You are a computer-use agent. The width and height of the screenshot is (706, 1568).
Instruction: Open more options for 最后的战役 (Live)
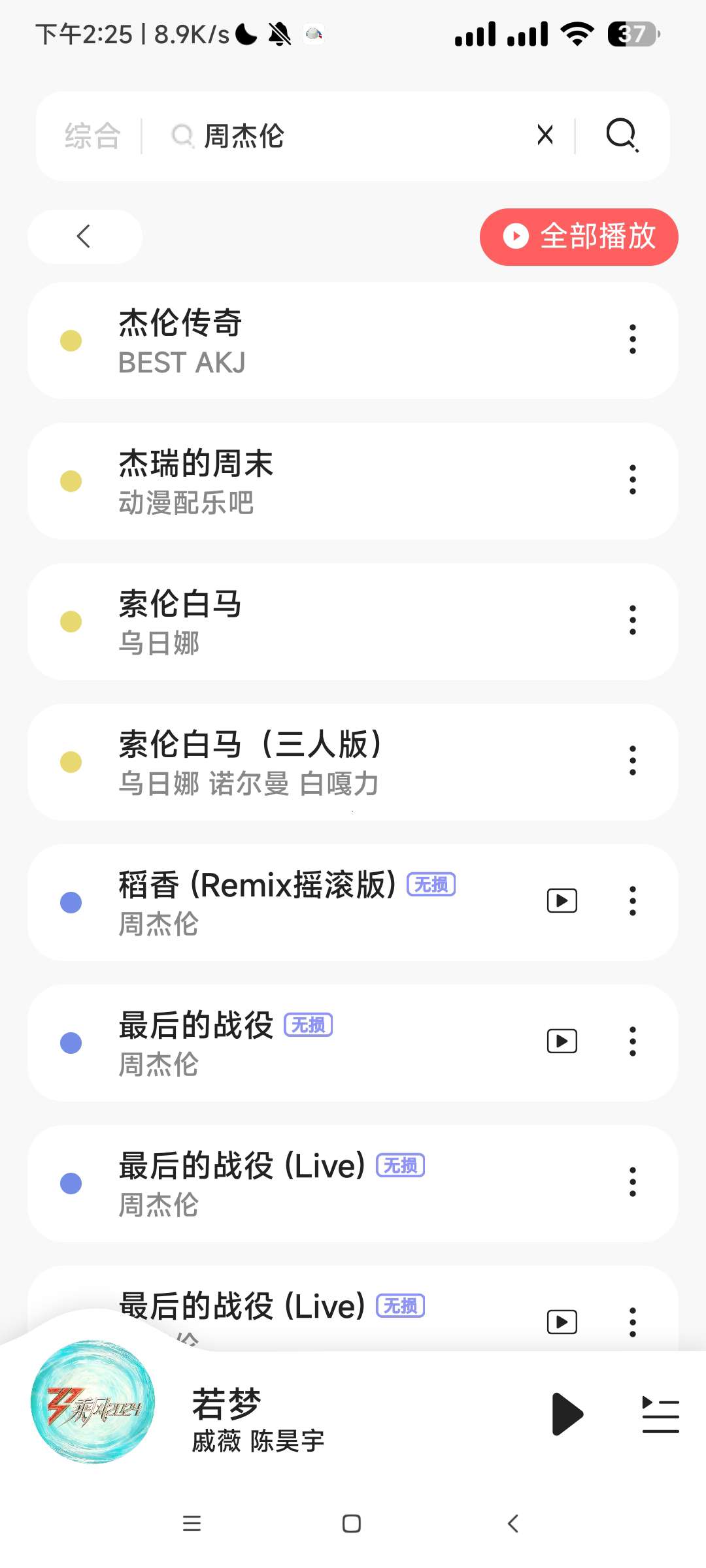(631, 1181)
